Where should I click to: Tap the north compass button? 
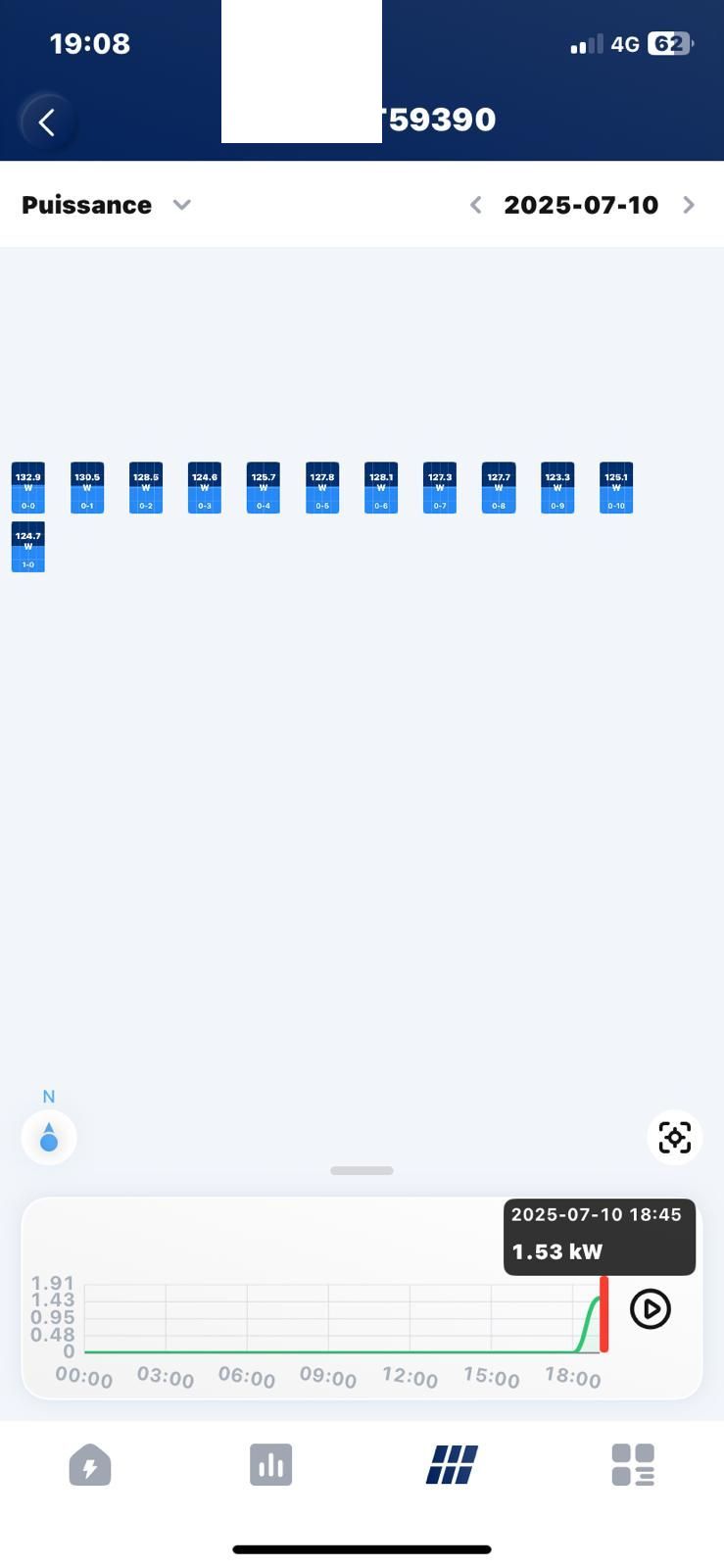click(x=49, y=1137)
